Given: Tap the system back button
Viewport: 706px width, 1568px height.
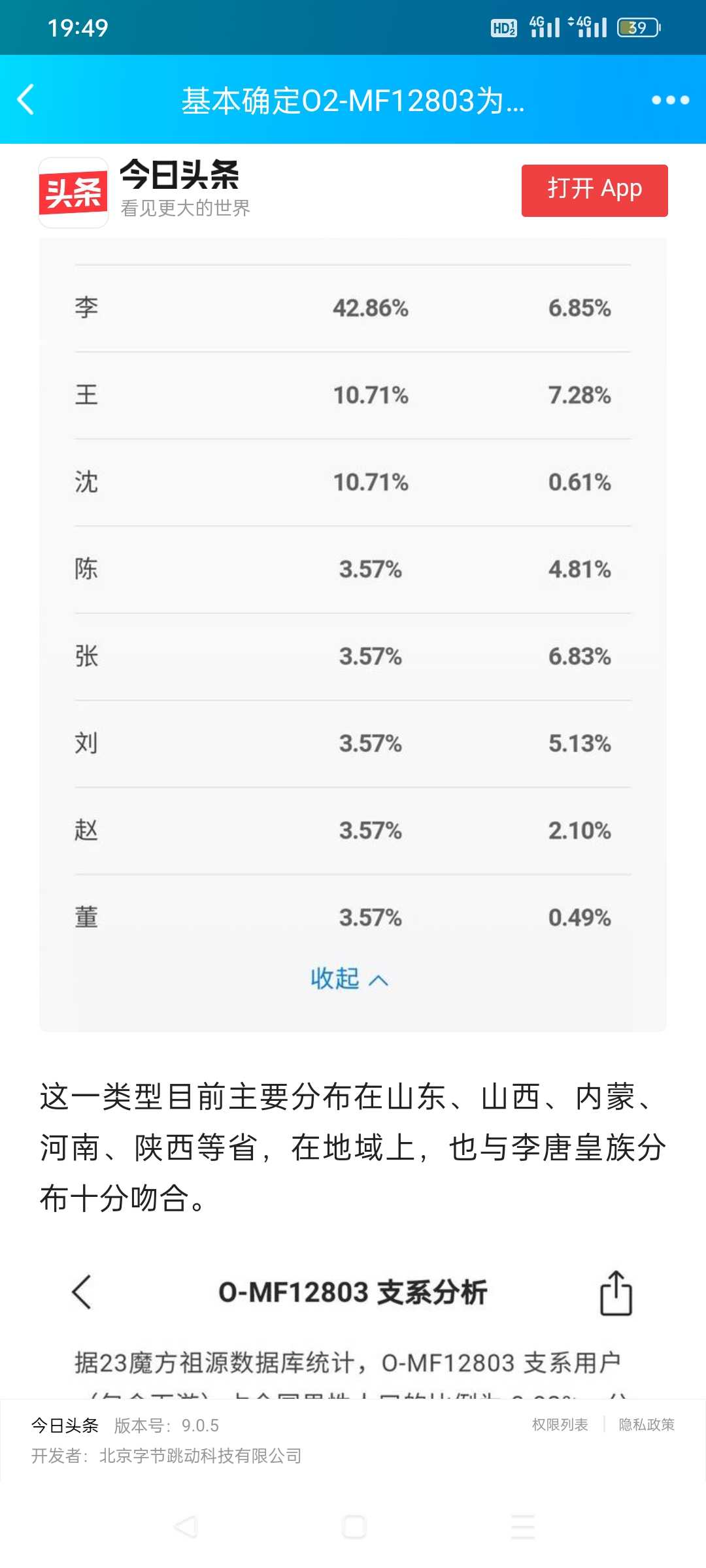Looking at the screenshot, I should click(186, 1527).
